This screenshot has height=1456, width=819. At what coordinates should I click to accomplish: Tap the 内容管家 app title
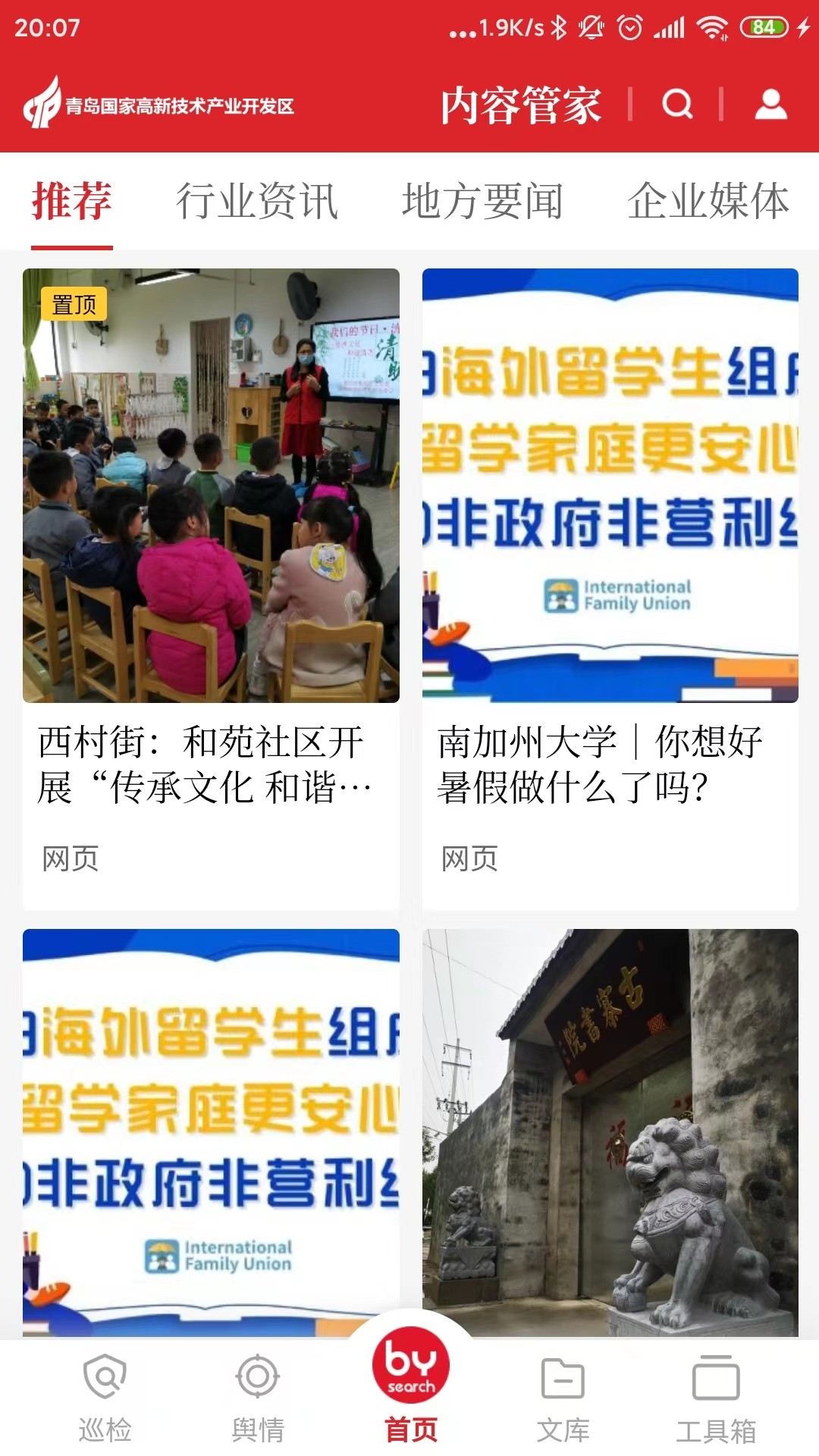click(522, 105)
